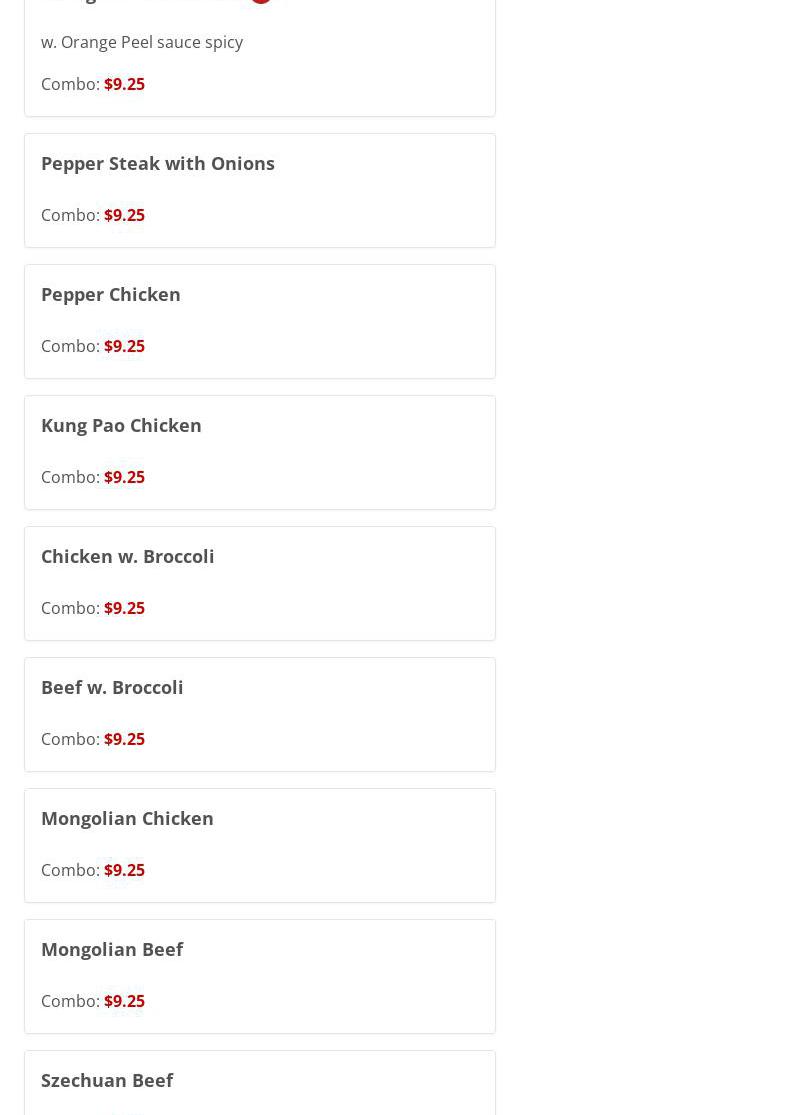Open Mongolian Chicken combo details

click(259, 845)
